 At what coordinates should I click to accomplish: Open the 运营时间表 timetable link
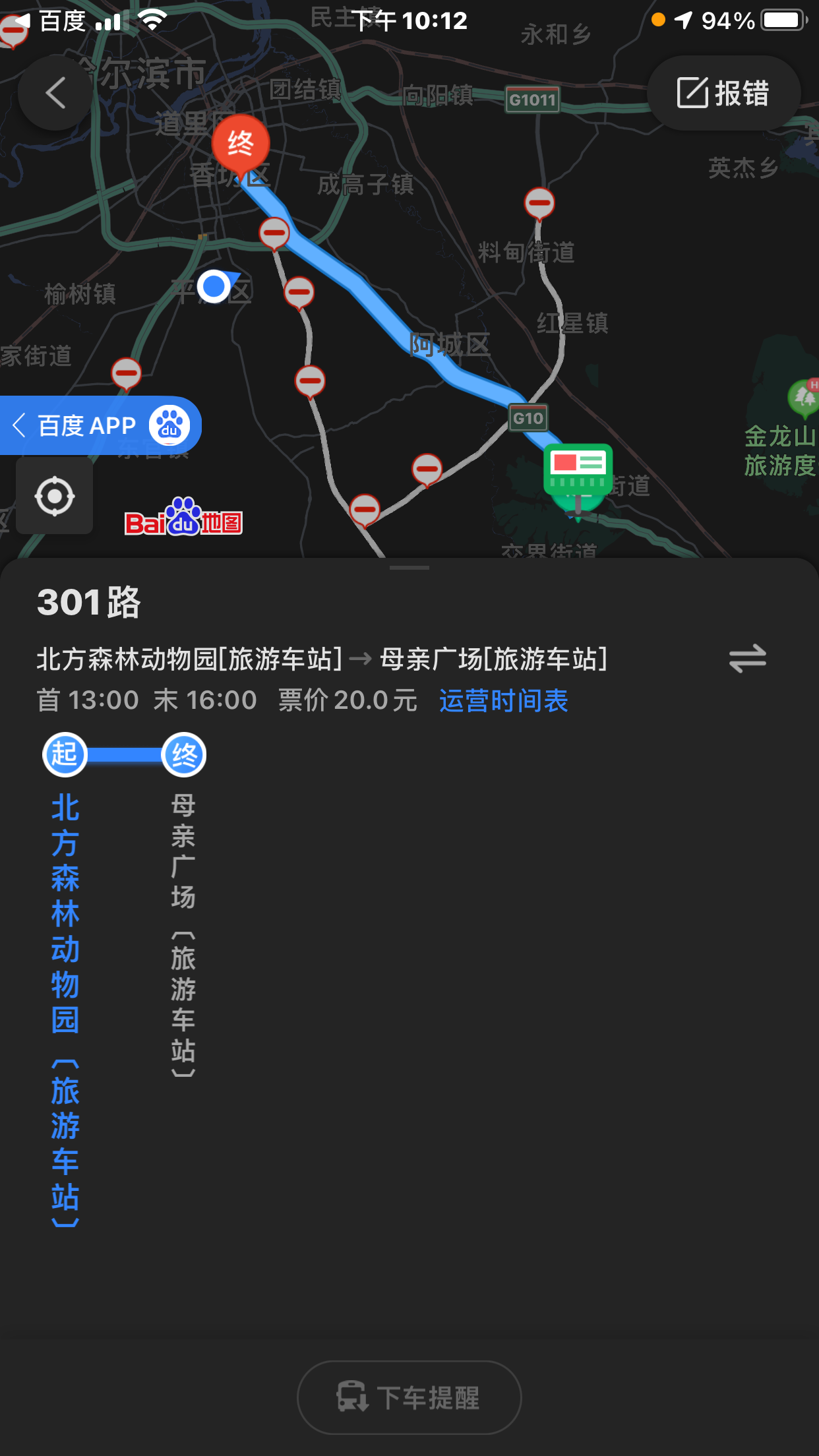click(x=503, y=700)
